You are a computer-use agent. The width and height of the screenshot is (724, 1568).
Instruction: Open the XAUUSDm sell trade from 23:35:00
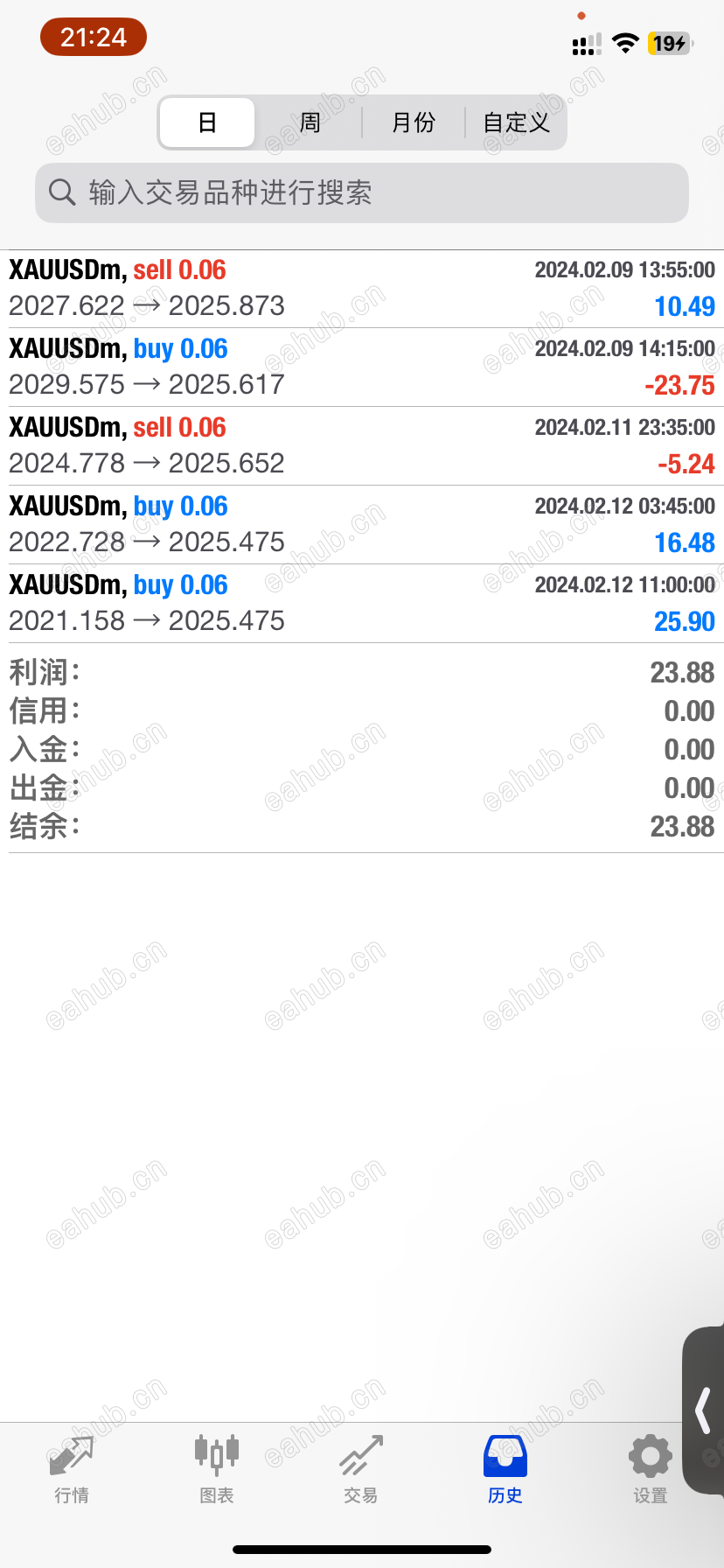pyautogui.click(x=362, y=446)
